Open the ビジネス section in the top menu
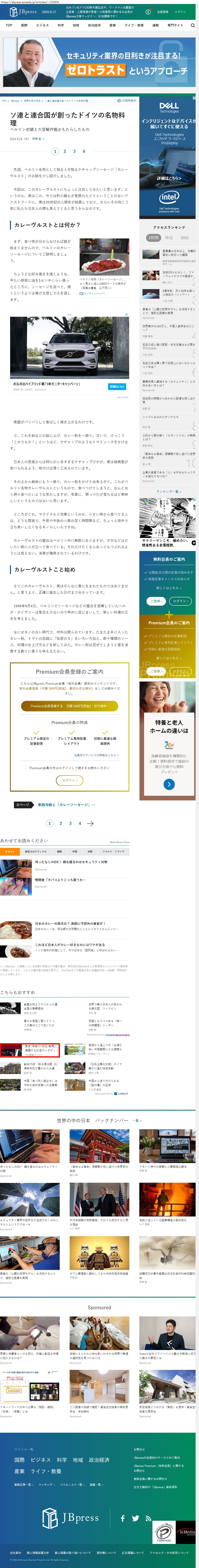Screen dimensions: 199x1568 [x=42, y=26]
